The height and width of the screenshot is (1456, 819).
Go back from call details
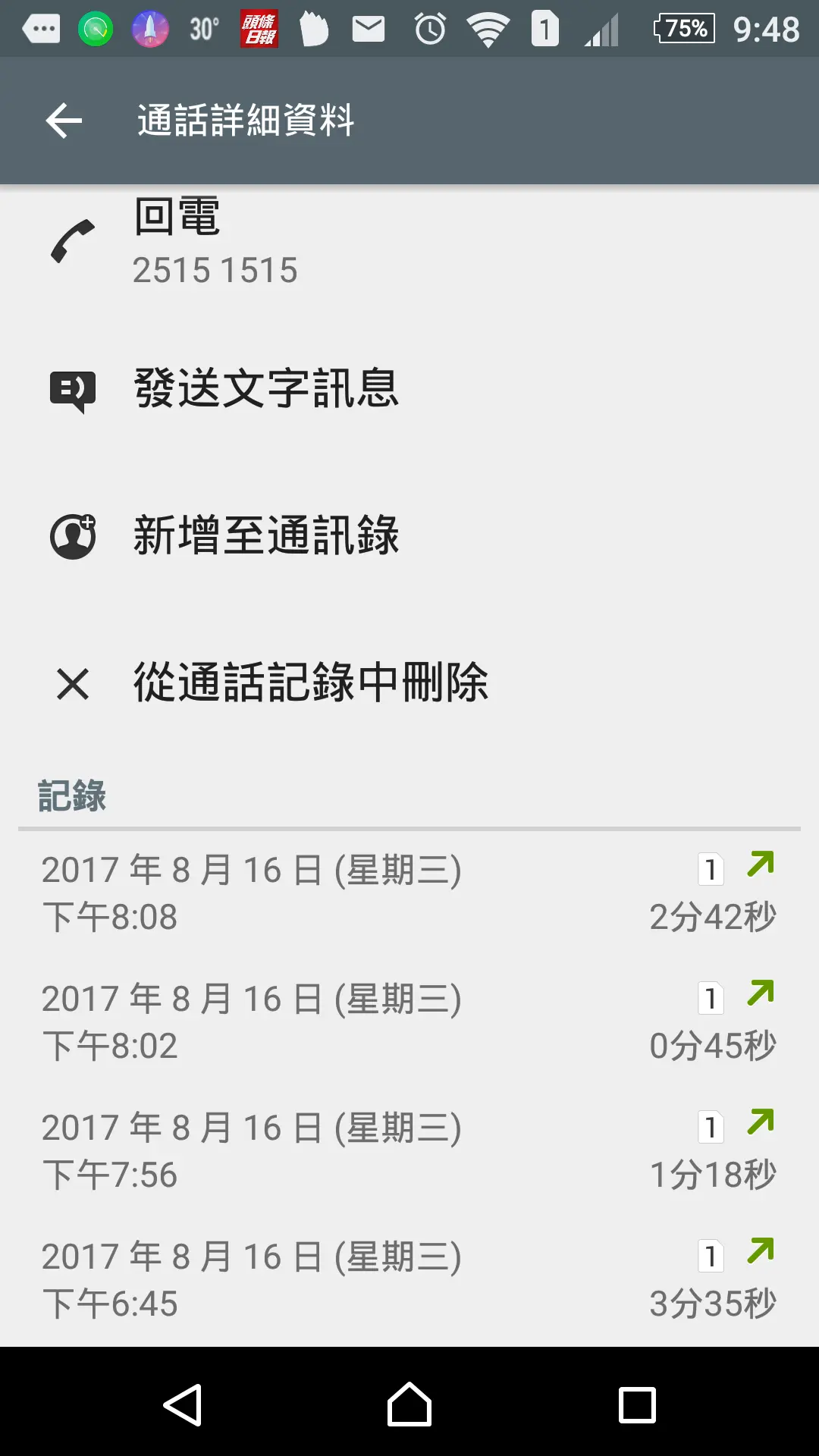point(64,121)
